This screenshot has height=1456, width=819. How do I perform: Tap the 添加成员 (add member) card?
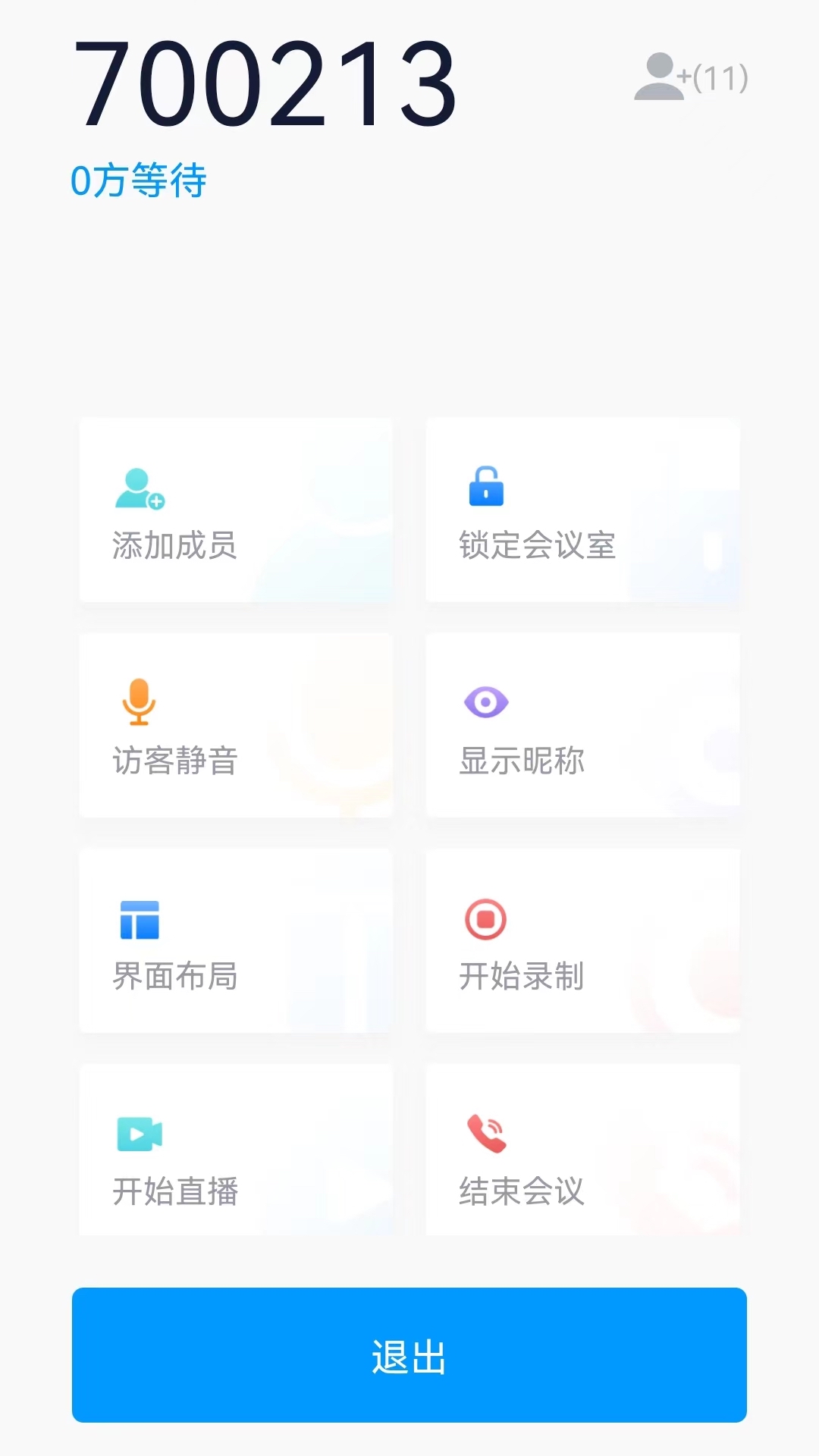236,510
